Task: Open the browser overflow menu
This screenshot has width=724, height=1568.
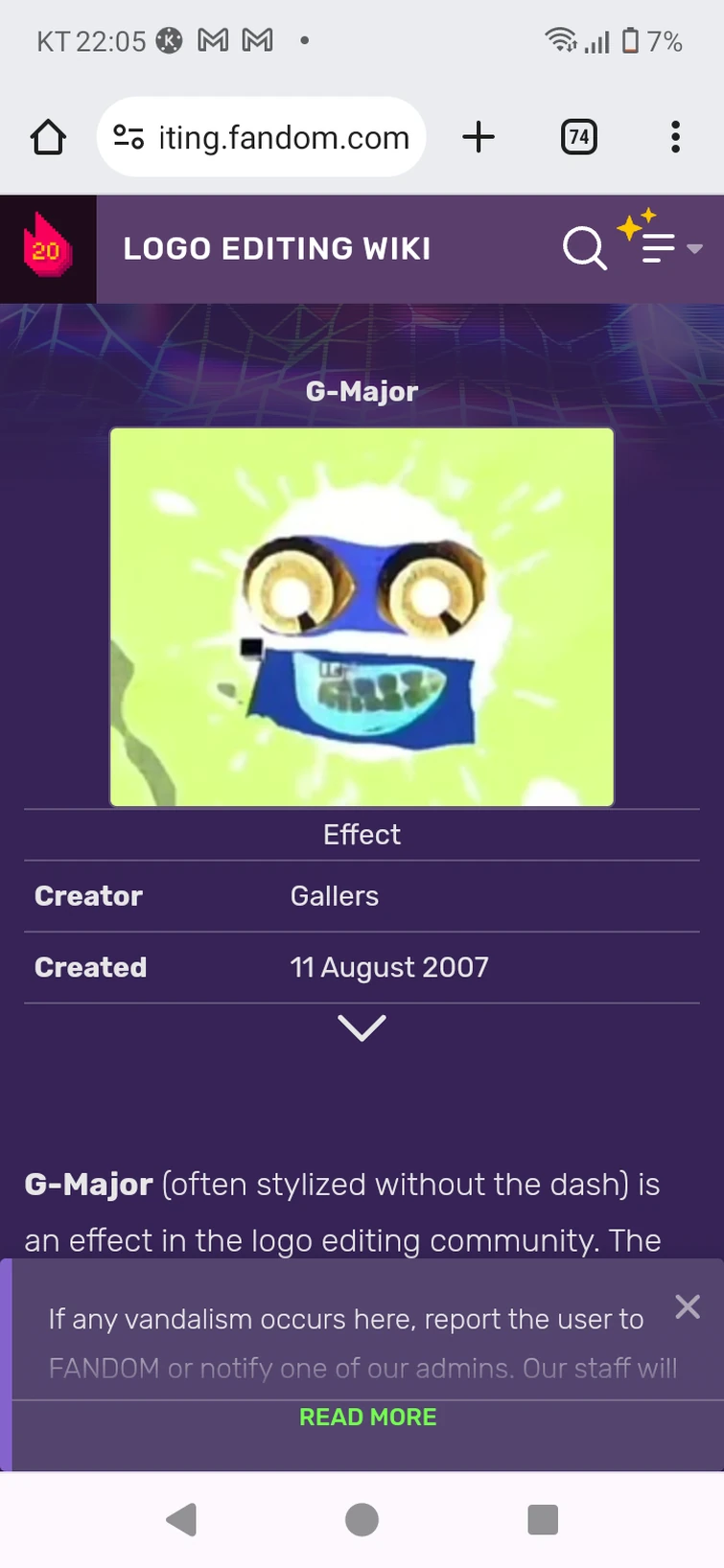Action: click(x=676, y=137)
